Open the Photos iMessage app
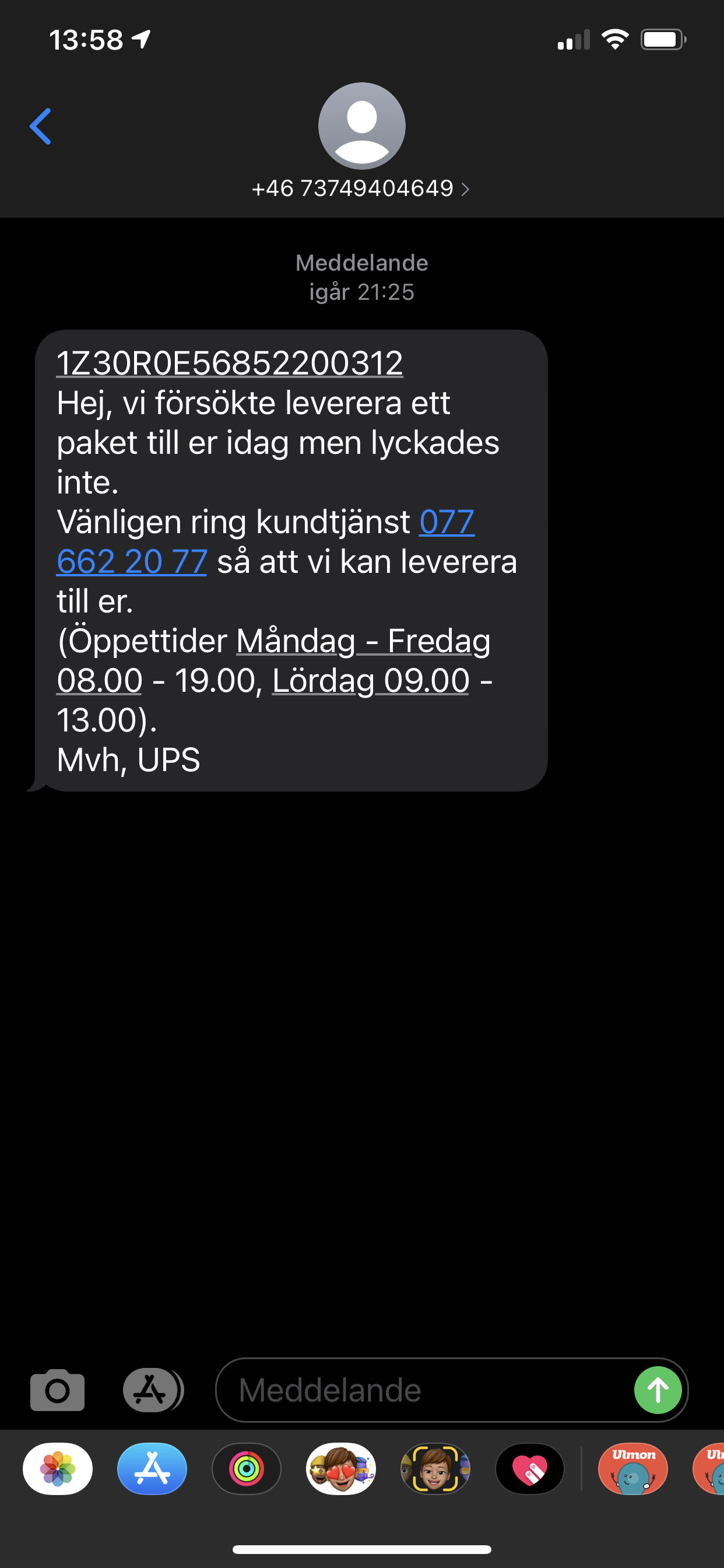Viewport: 724px width, 1568px height. tap(58, 1469)
